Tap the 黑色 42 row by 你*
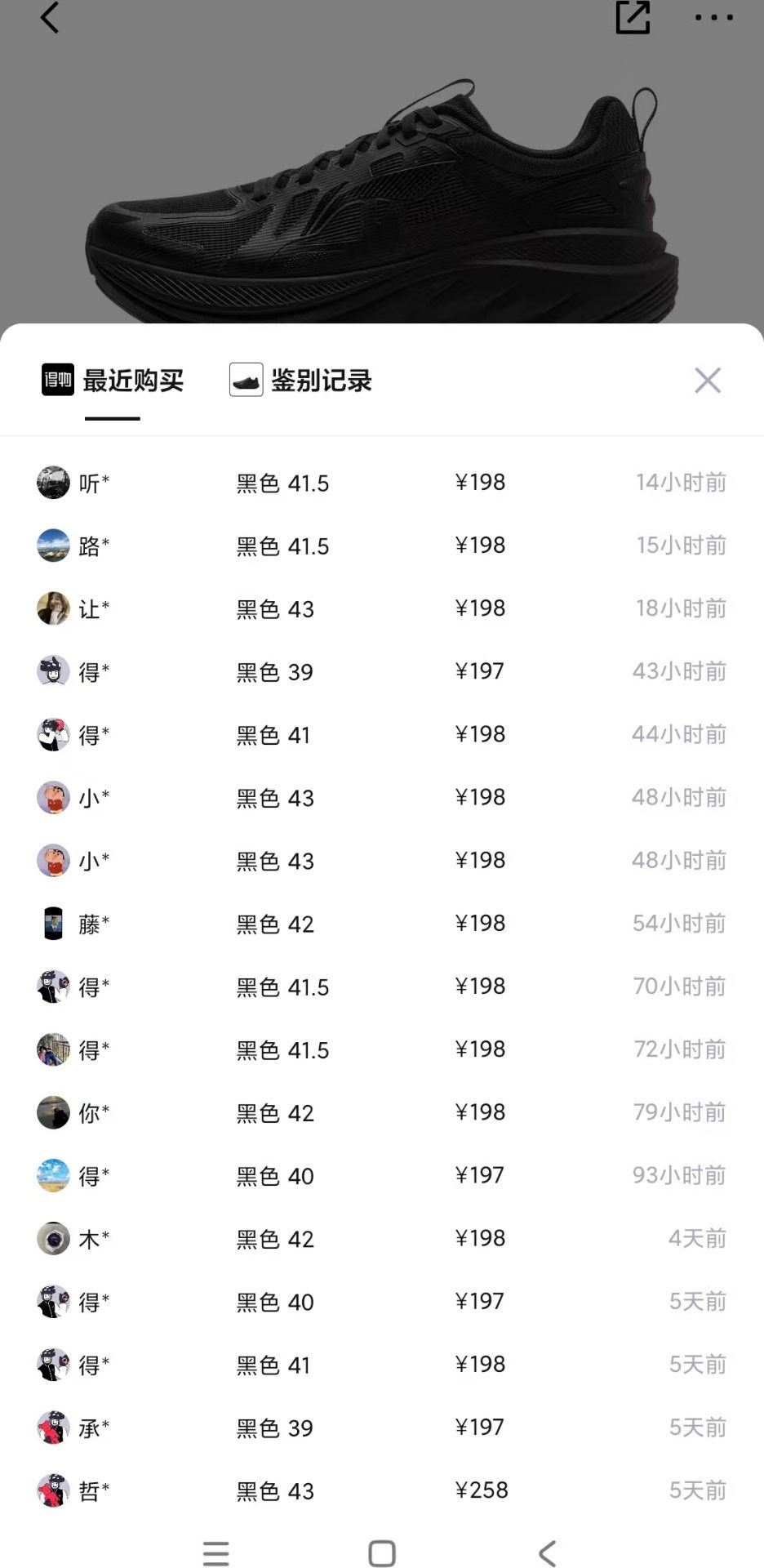The width and height of the screenshot is (764, 1568). pos(382,1112)
